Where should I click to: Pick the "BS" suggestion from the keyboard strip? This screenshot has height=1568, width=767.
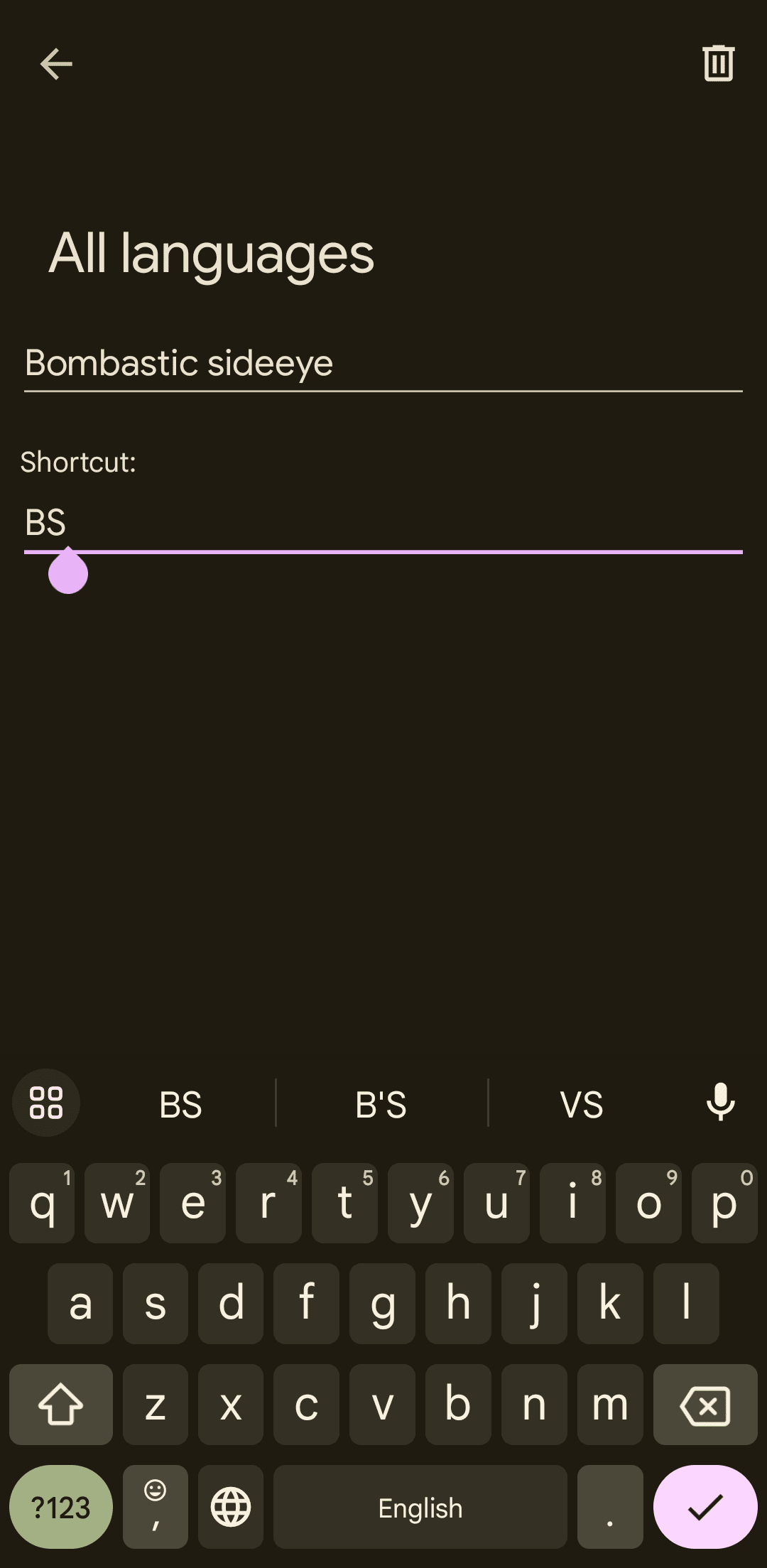pyautogui.click(x=180, y=1105)
